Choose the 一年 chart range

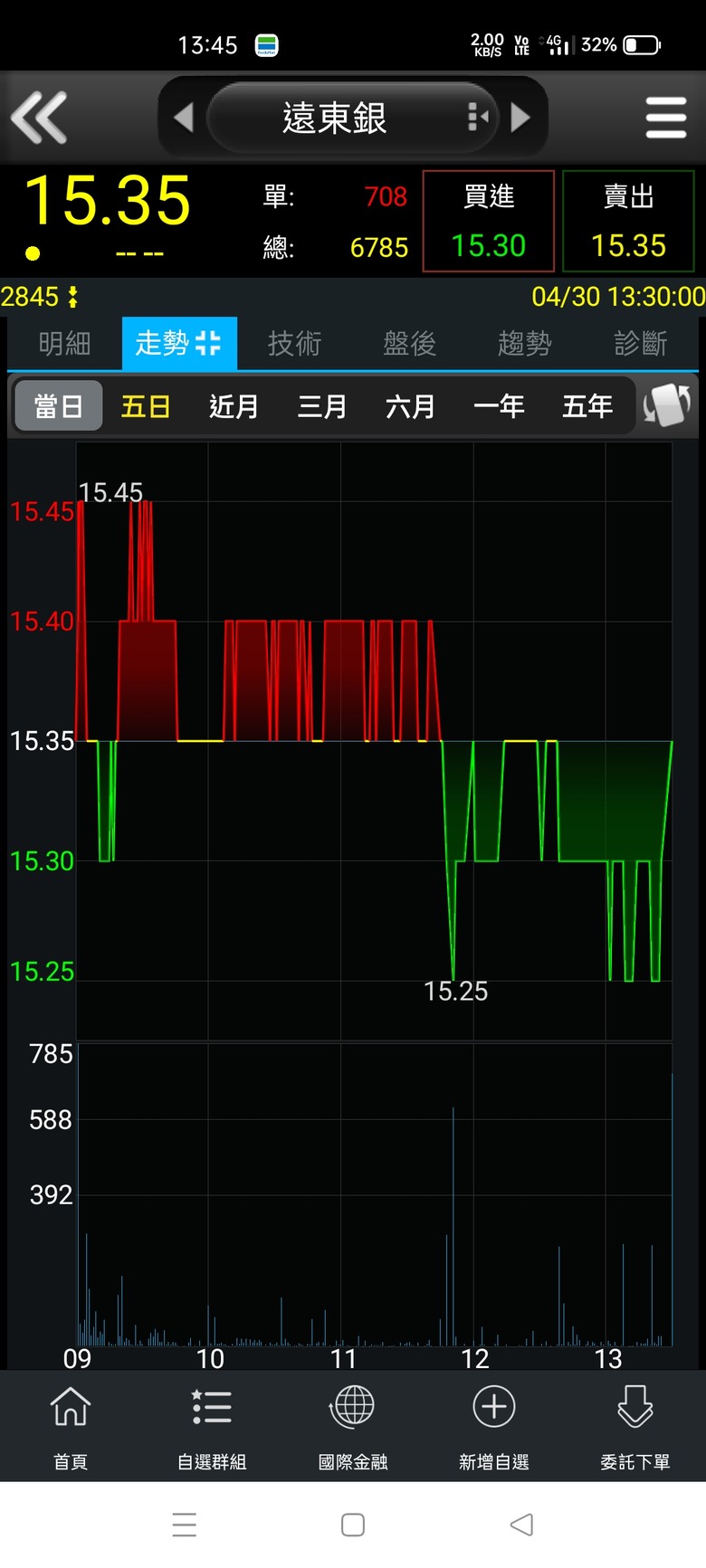499,406
